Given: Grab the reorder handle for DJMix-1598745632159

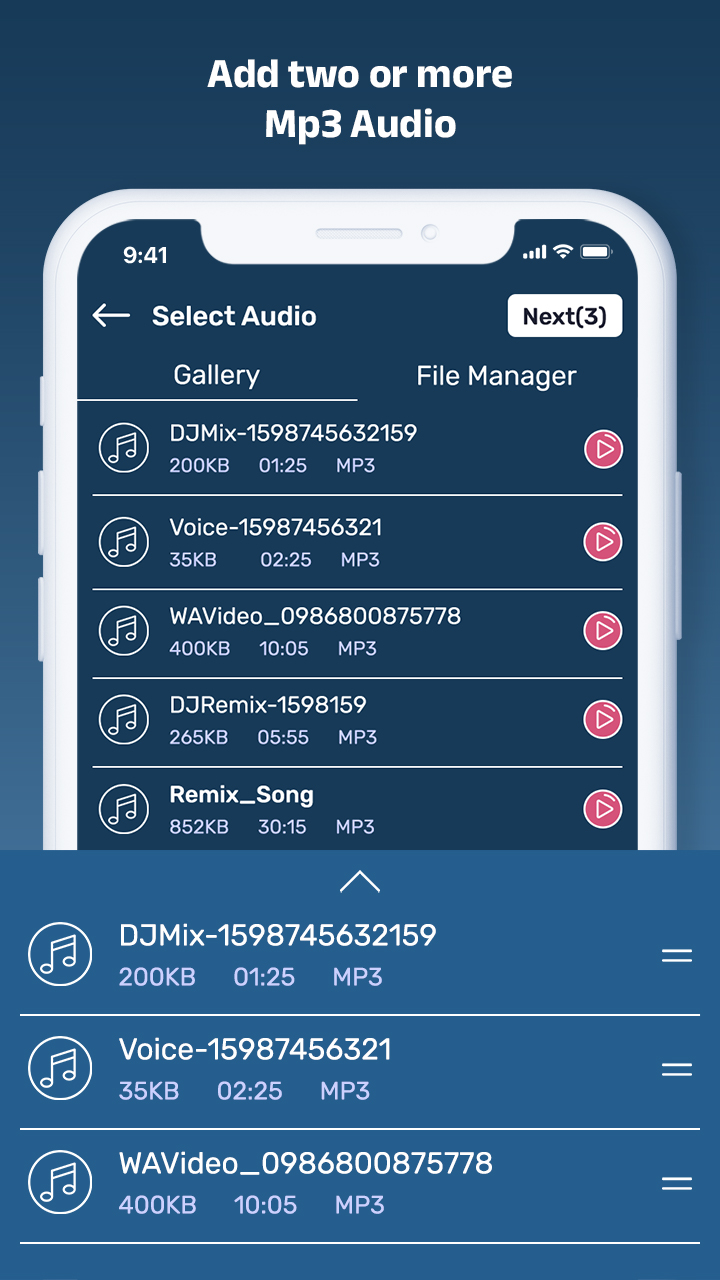Looking at the screenshot, I should (676, 955).
